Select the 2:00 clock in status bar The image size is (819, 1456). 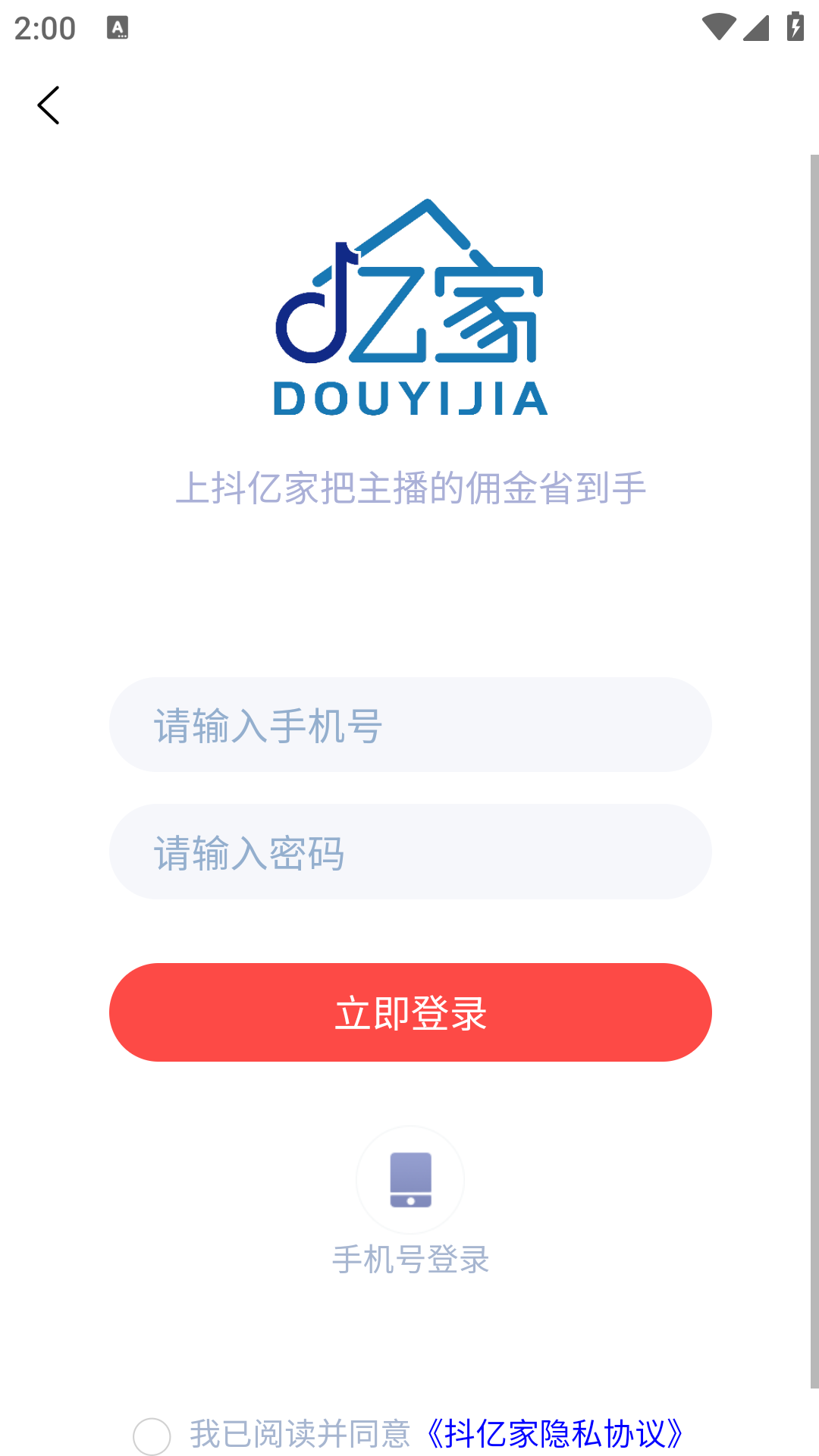pos(47,27)
